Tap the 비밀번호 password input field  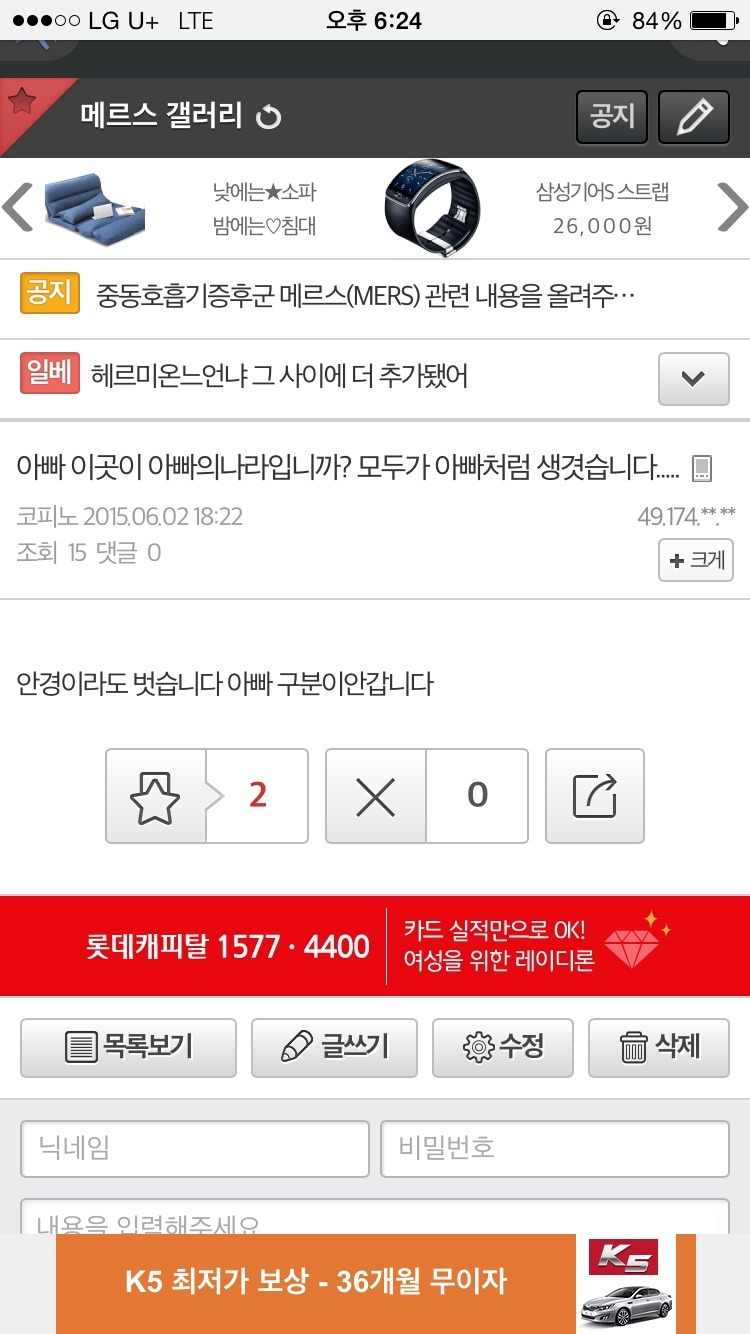pos(554,1149)
